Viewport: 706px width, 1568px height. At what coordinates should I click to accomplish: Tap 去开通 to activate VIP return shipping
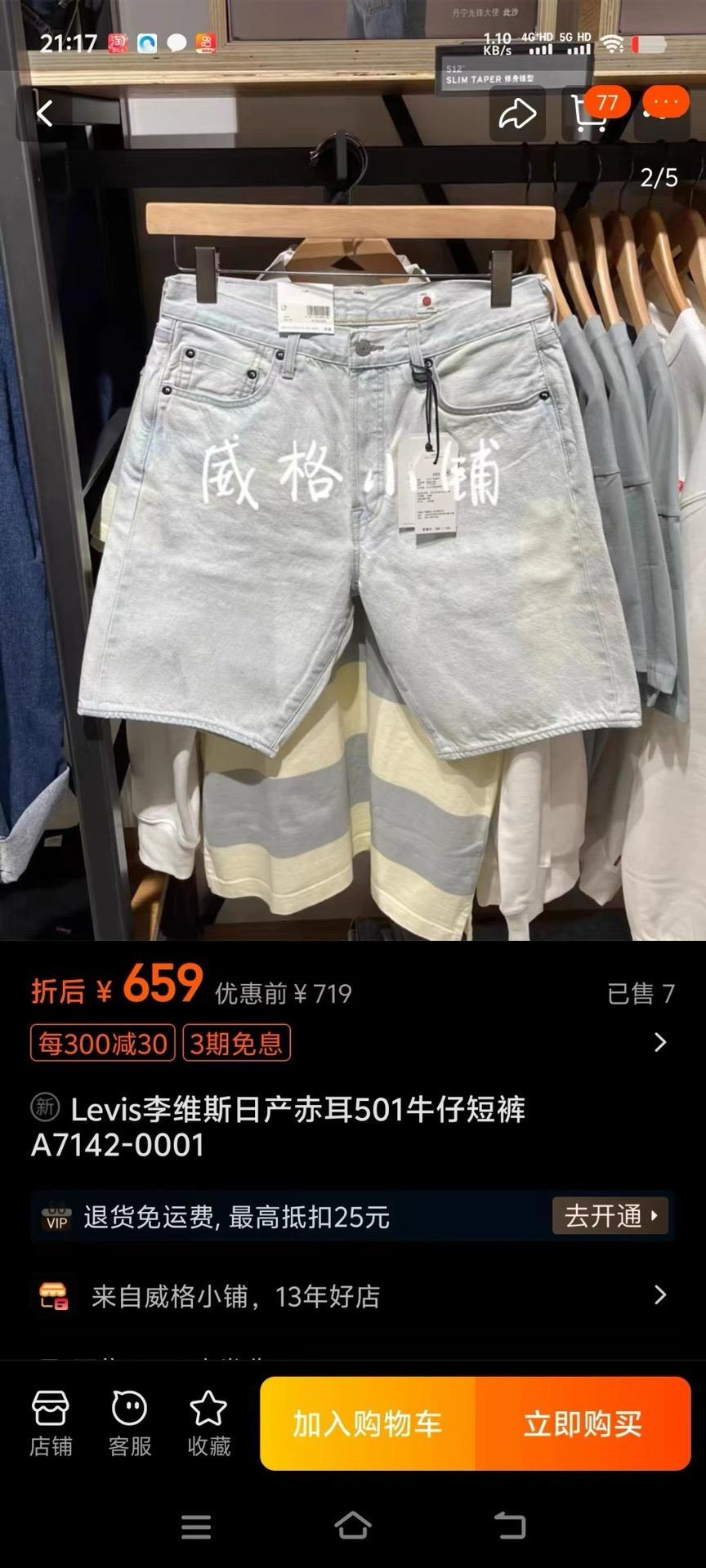[x=610, y=1216]
